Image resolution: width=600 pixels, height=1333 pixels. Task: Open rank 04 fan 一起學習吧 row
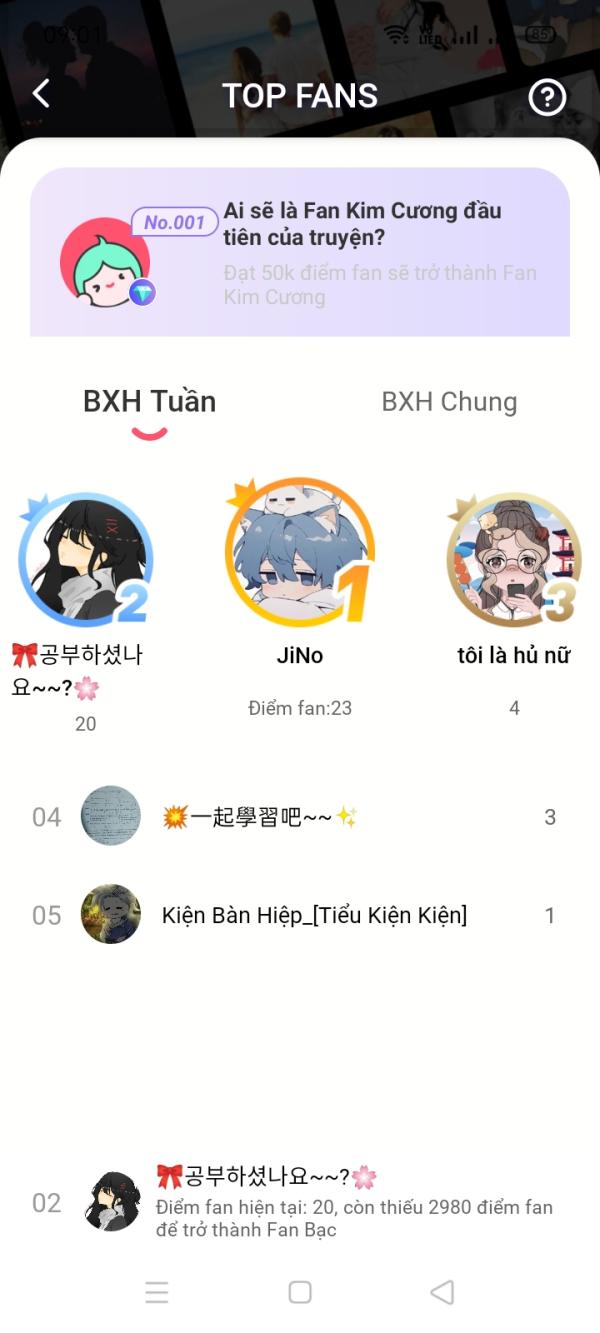300,817
